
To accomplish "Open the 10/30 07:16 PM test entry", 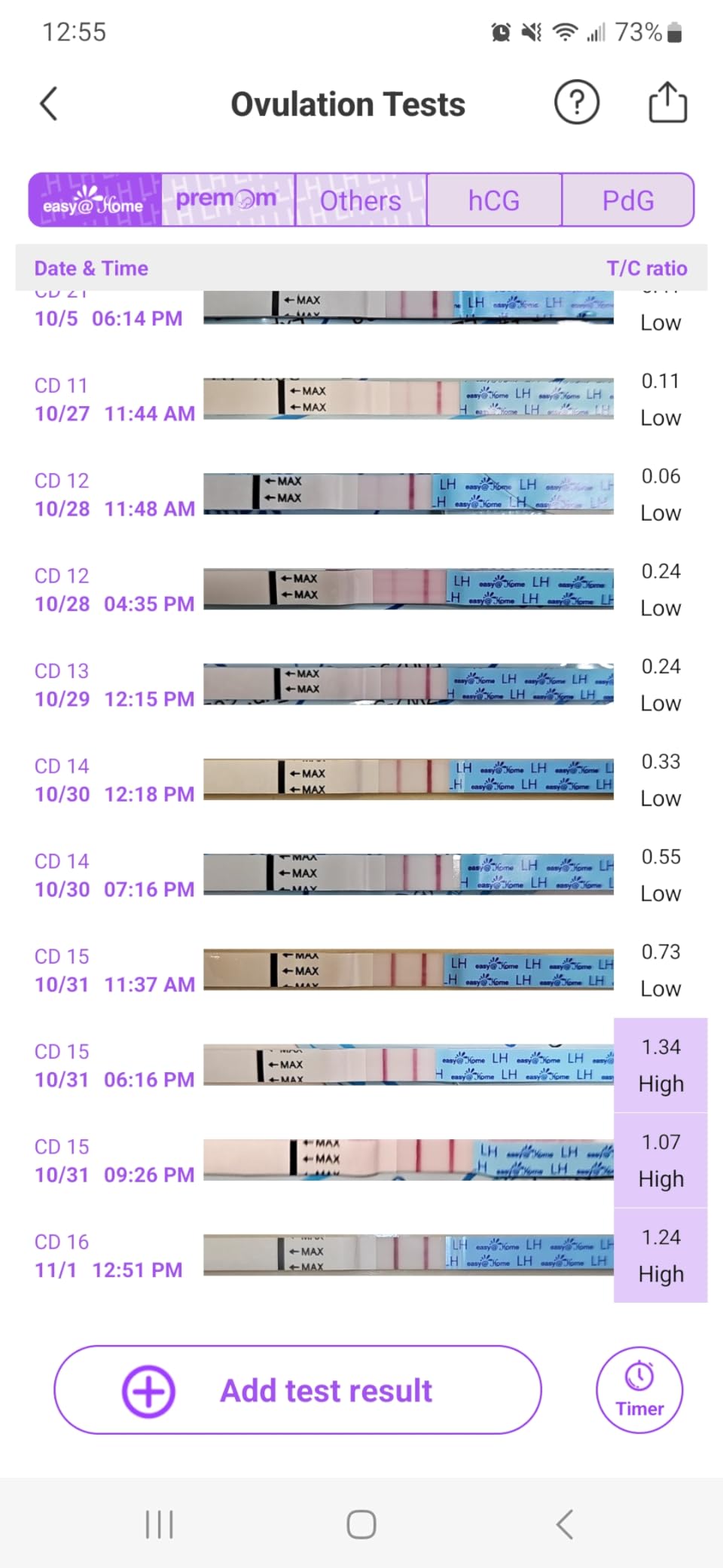I will 360,875.
